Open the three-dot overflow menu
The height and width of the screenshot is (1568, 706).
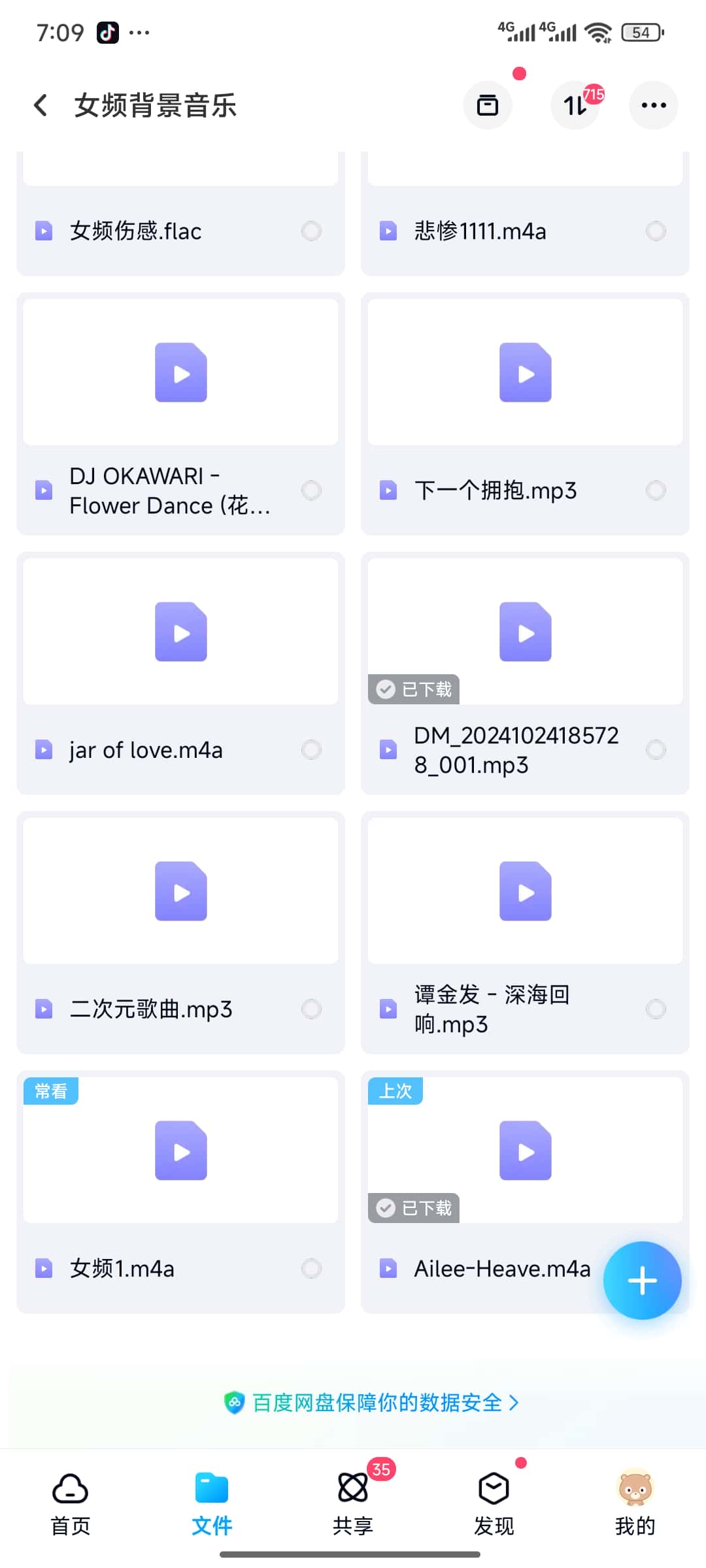653,105
